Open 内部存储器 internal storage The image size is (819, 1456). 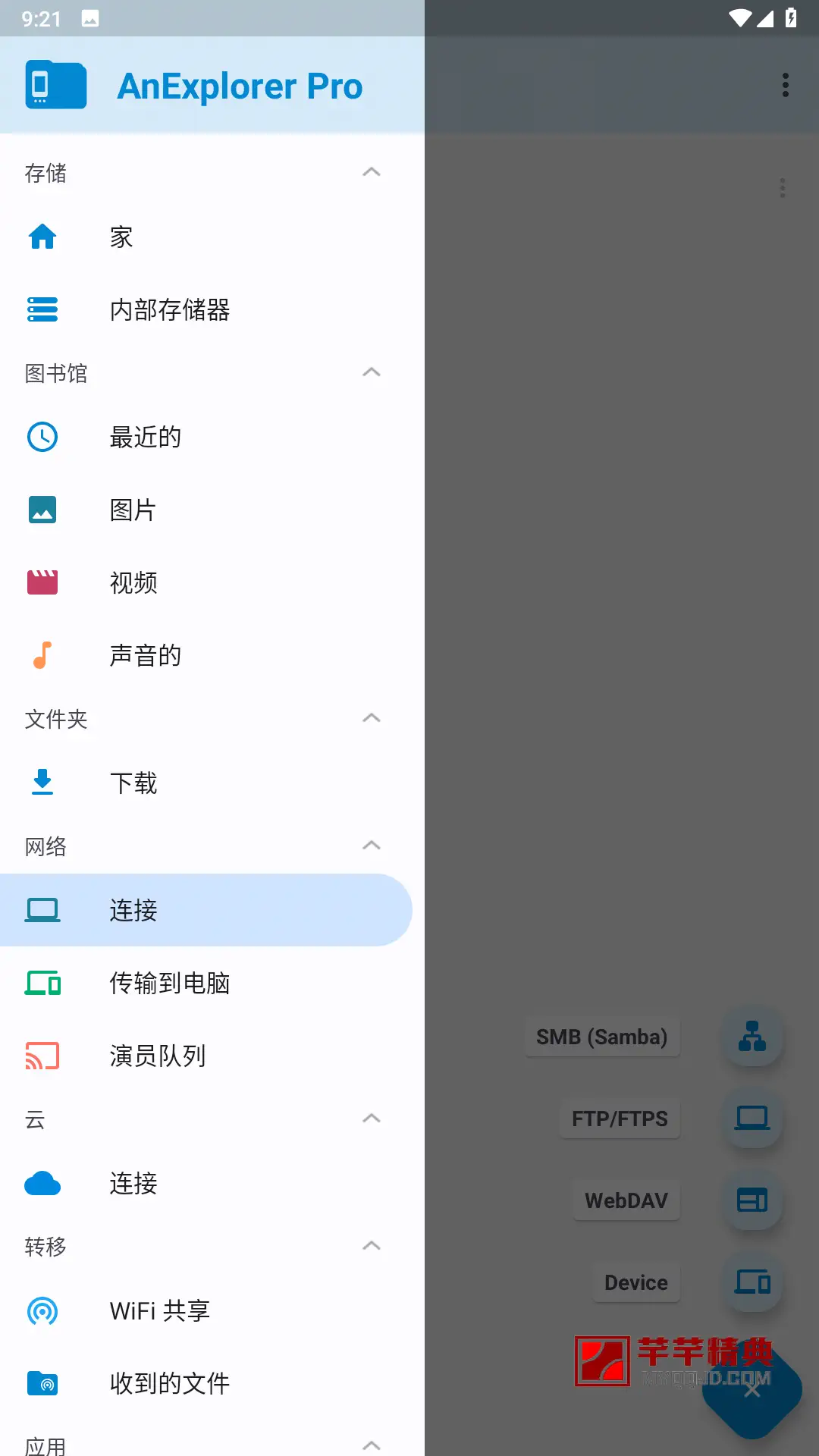(x=206, y=310)
